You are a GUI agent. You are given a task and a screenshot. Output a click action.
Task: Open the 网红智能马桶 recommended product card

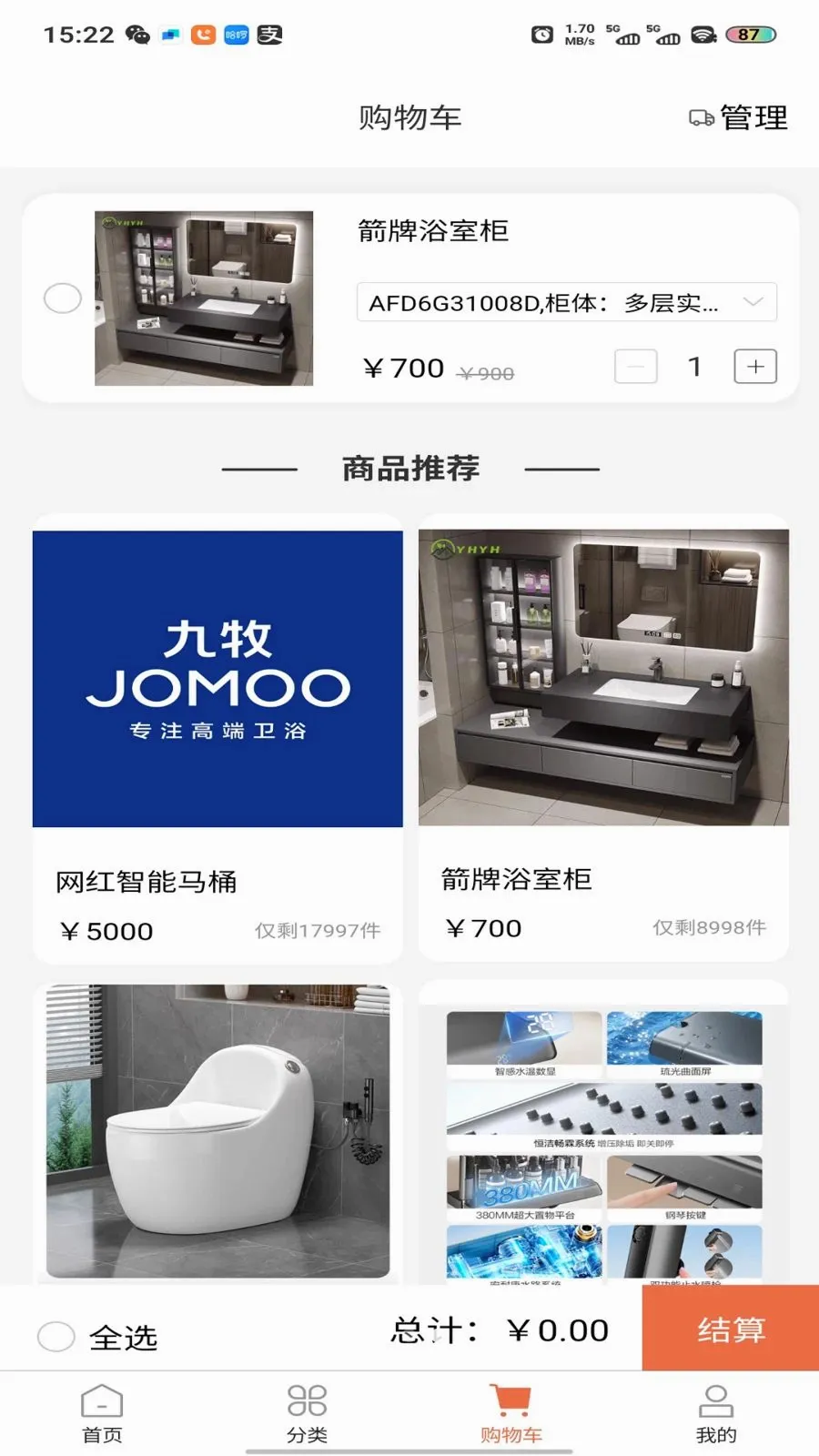tap(217, 738)
